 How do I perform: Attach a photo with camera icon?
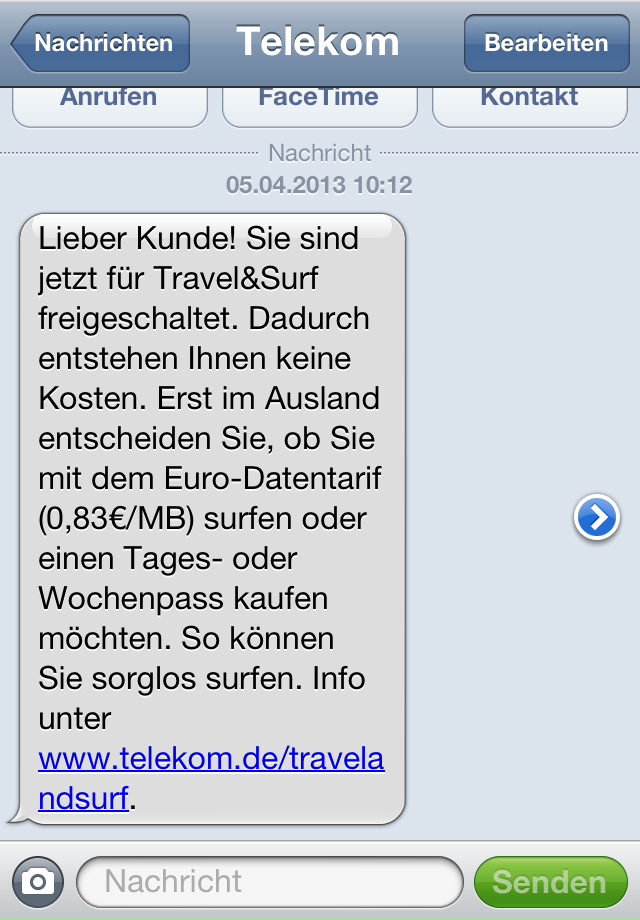pos(38,881)
